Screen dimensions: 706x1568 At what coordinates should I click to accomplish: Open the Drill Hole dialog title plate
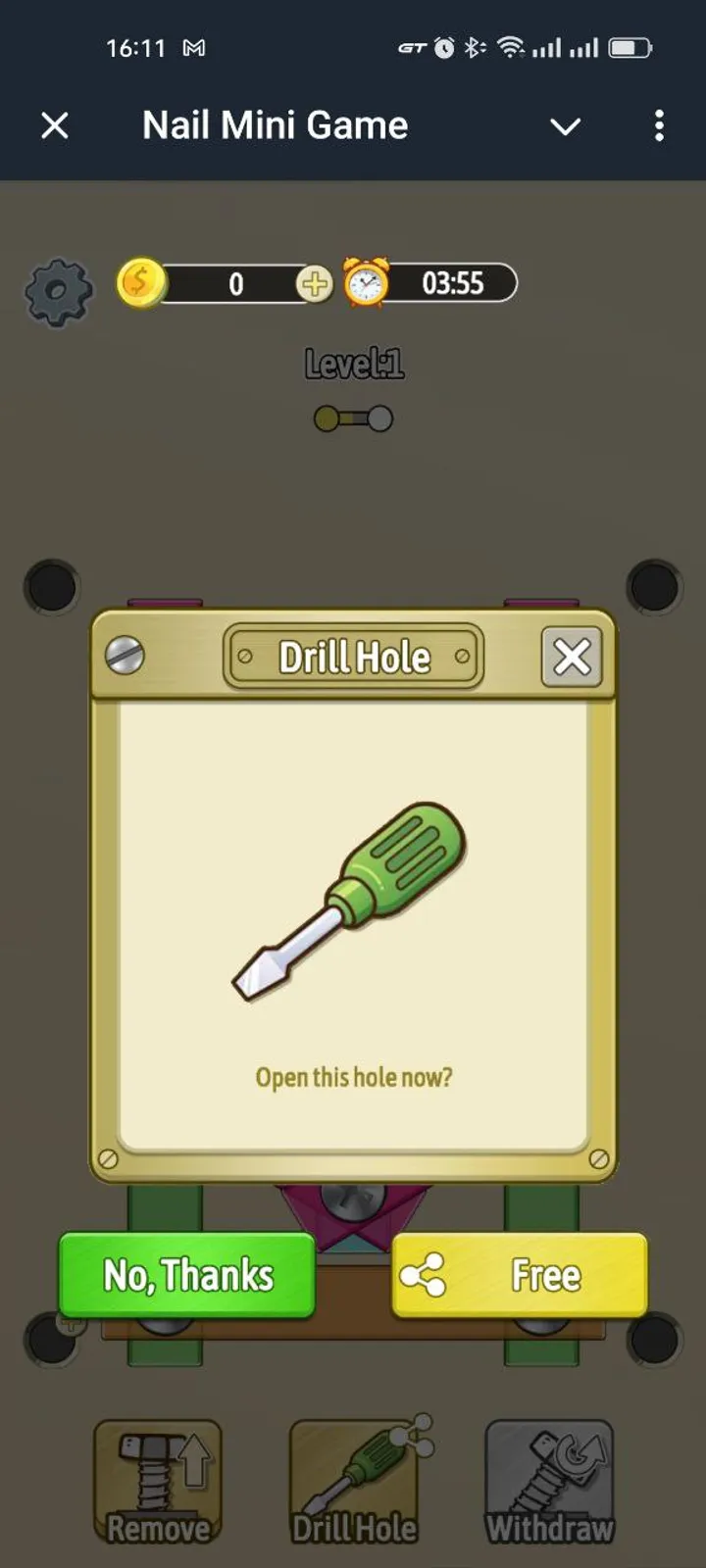pyautogui.click(x=355, y=657)
